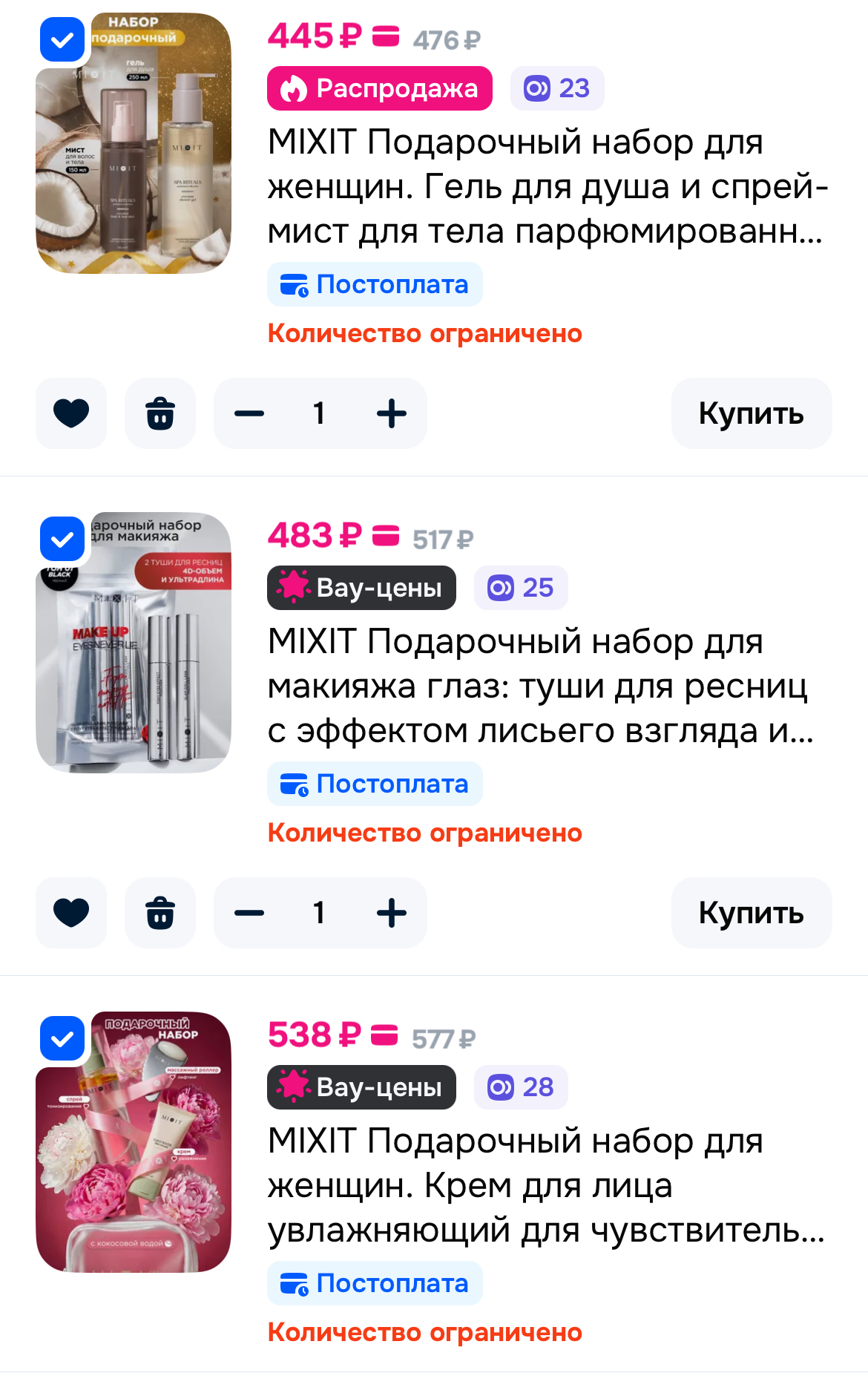Uncheck the eye makeup set checkbox
This screenshot has width=868, height=1373.
click(x=62, y=539)
